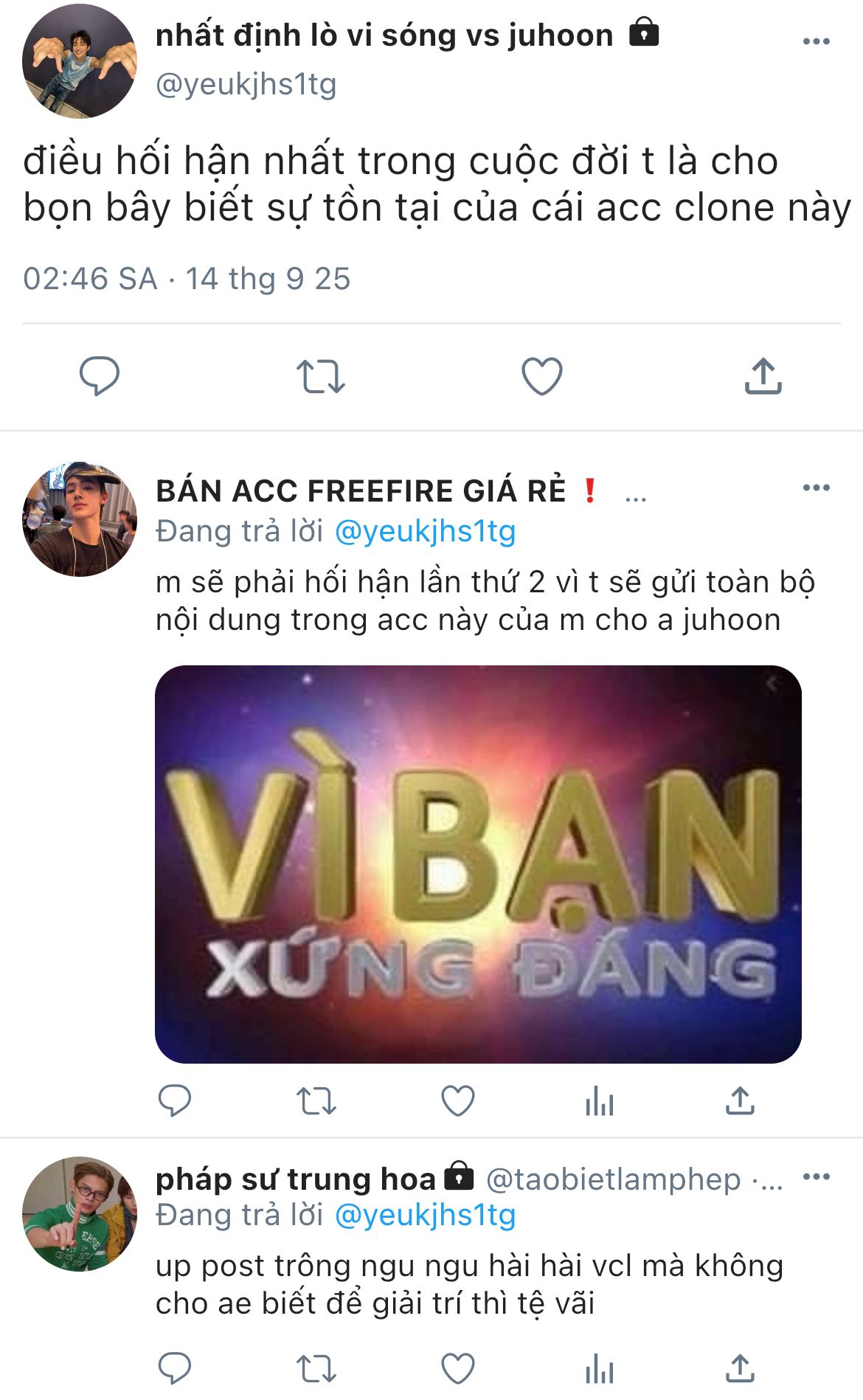
Task: Share BÁN ACC FREEFIRE's reply
Action: tap(740, 1101)
